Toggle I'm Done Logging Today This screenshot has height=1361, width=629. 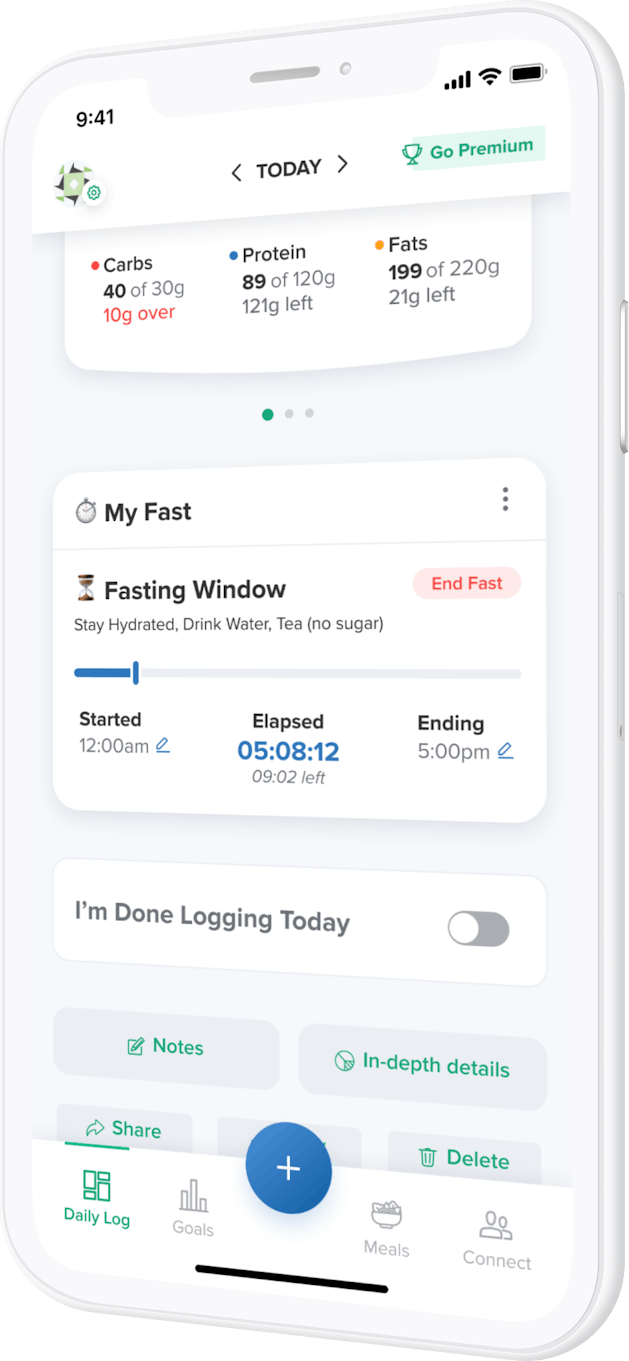pyautogui.click(x=478, y=929)
